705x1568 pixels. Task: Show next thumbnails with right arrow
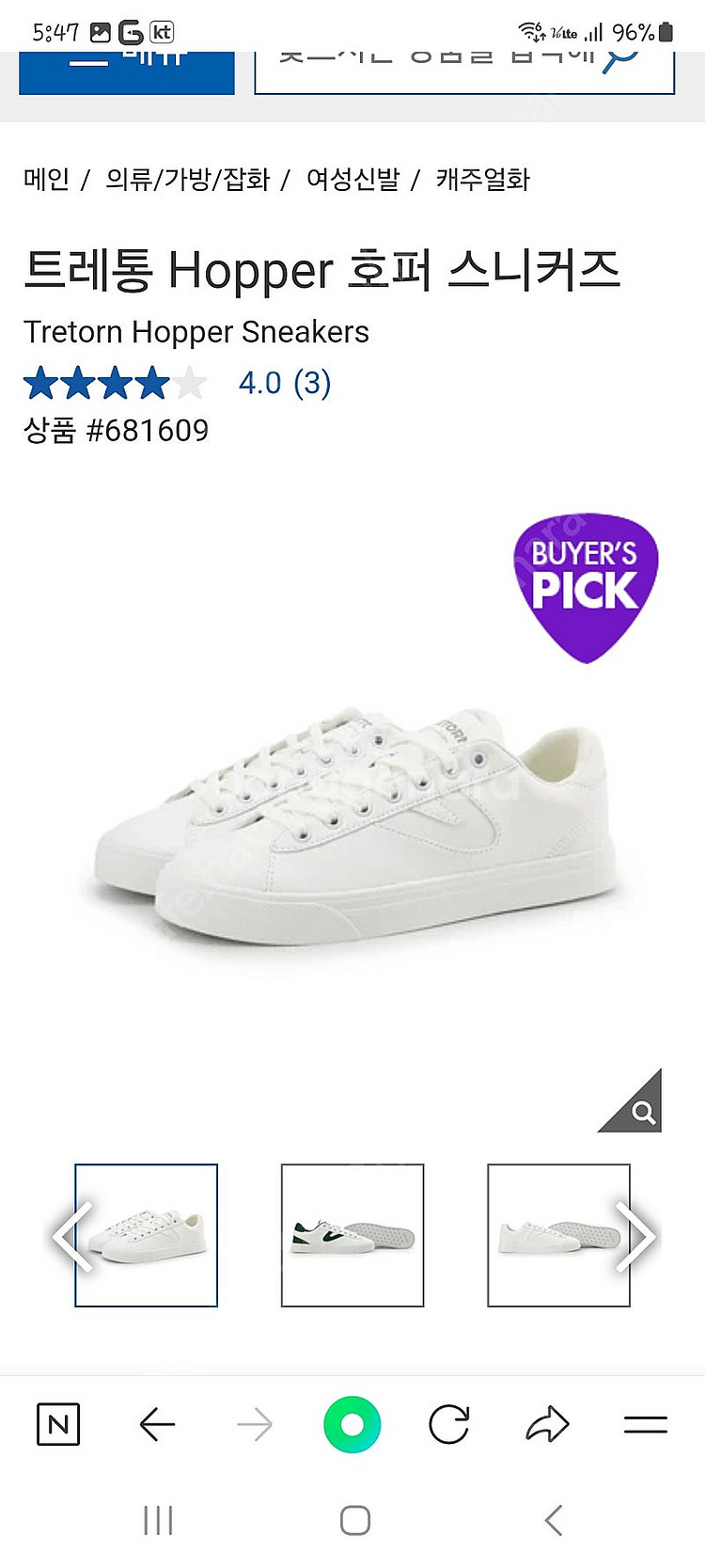pyautogui.click(x=636, y=1236)
